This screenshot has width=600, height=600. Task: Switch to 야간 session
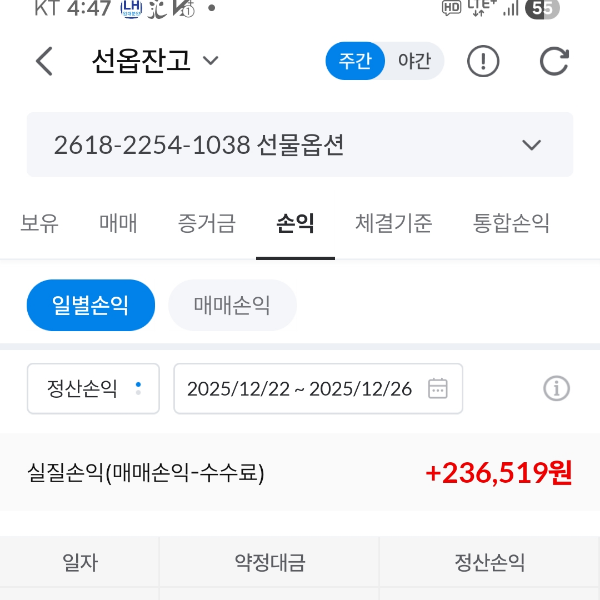(414, 62)
